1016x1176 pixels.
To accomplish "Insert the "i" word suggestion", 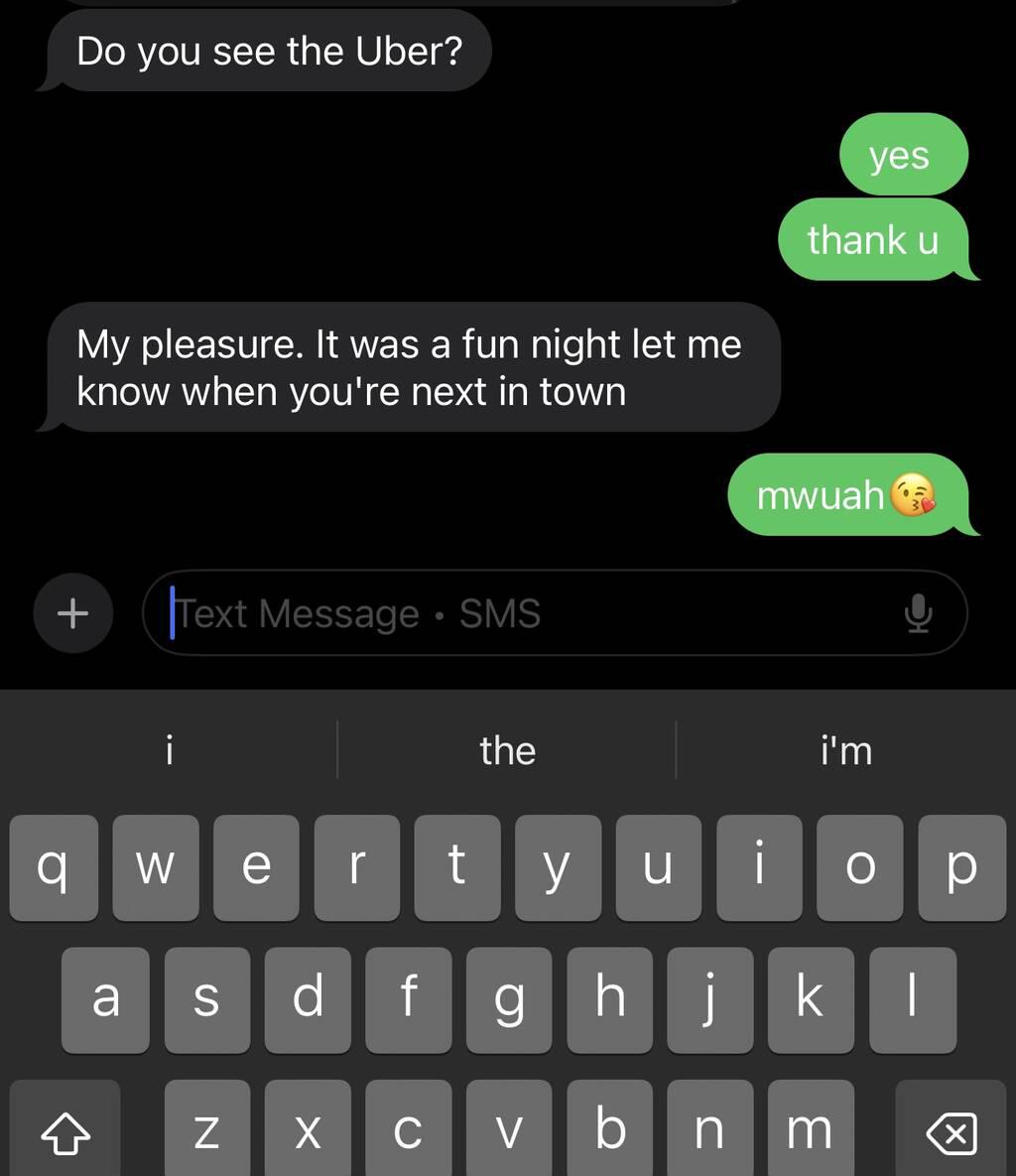I will (169, 750).
